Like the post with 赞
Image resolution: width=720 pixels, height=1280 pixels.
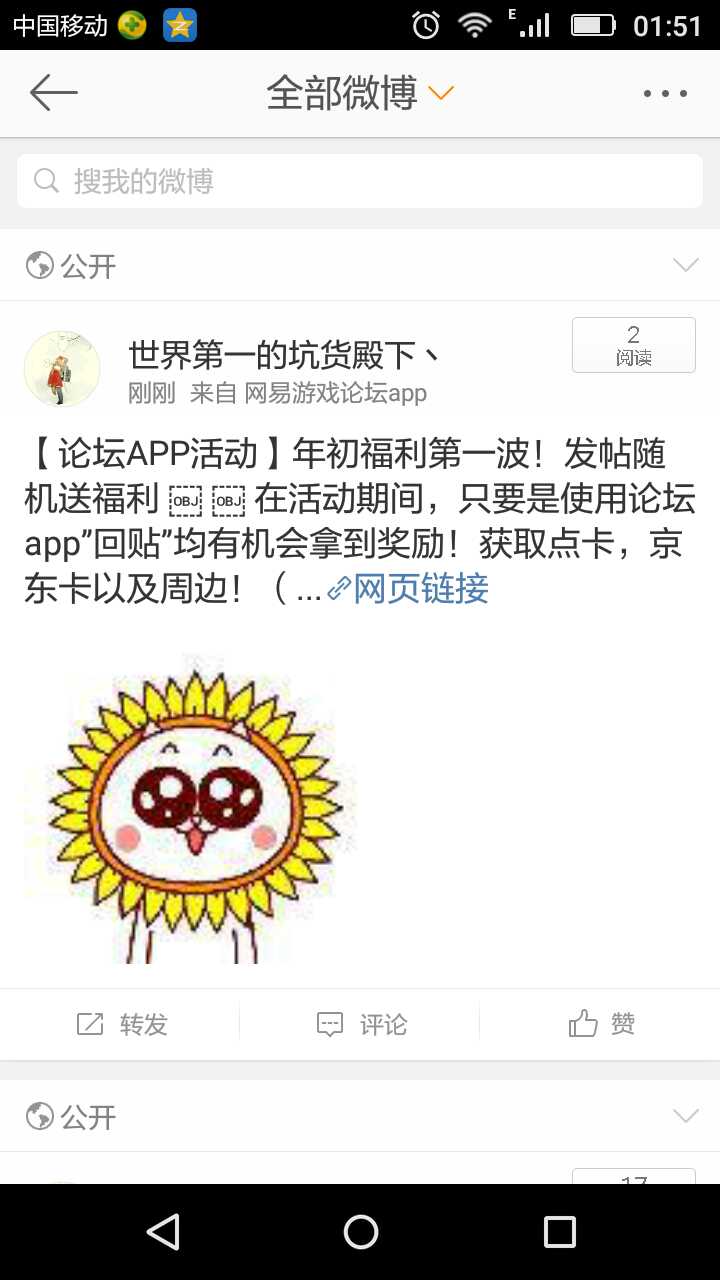coord(601,1024)
